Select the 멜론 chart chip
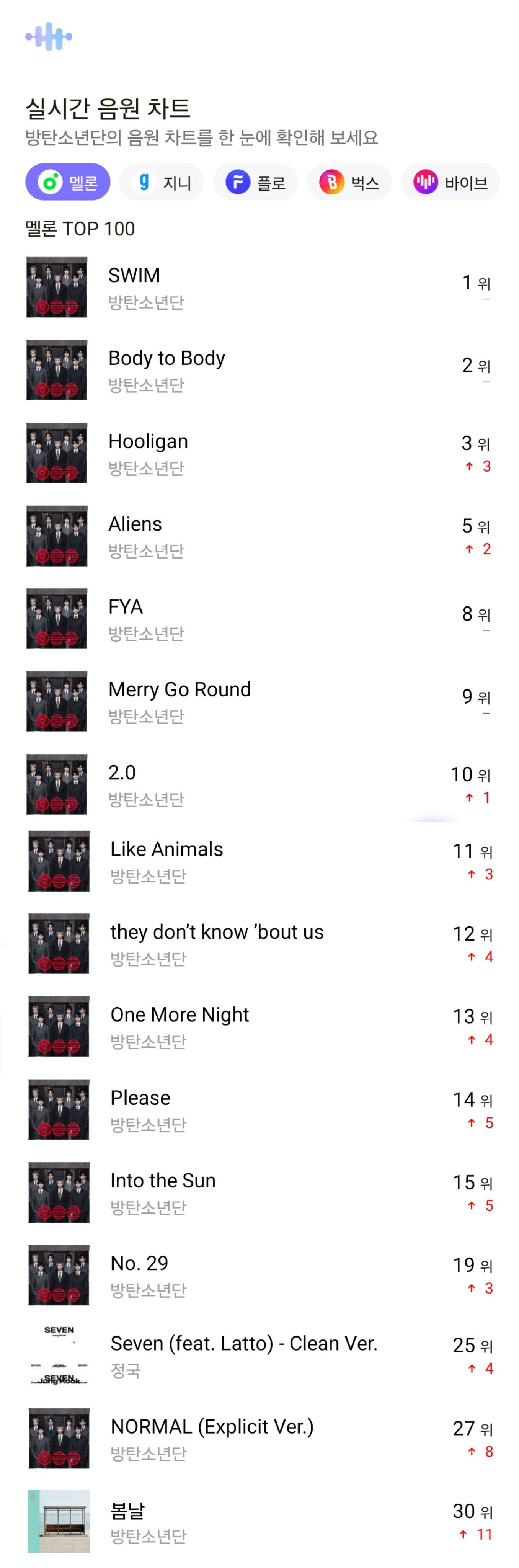This screenshot has width=519, height=1568. pyautogui.click(x=67, y=182)
